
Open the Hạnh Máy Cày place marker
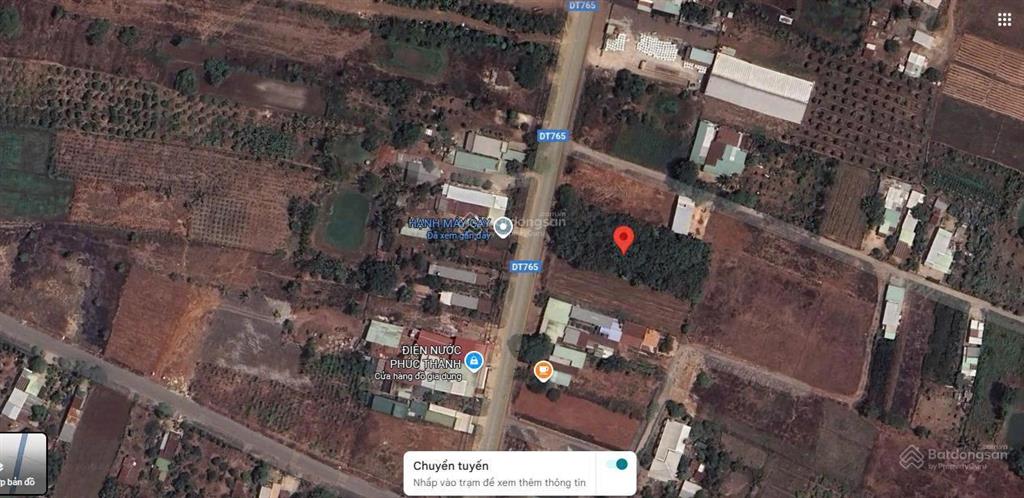tap(504, 228)
